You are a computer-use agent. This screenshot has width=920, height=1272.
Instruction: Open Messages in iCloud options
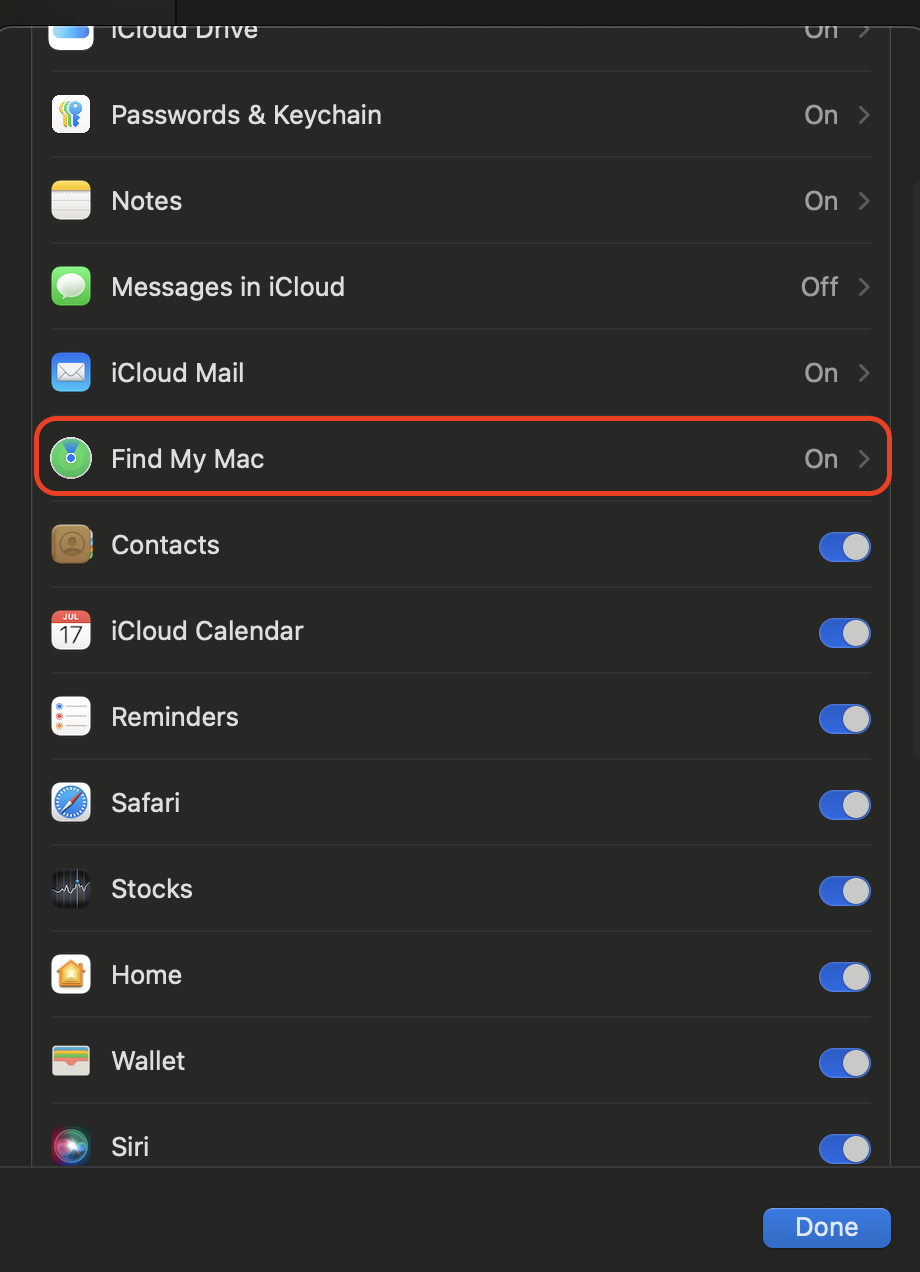[864, 286]
